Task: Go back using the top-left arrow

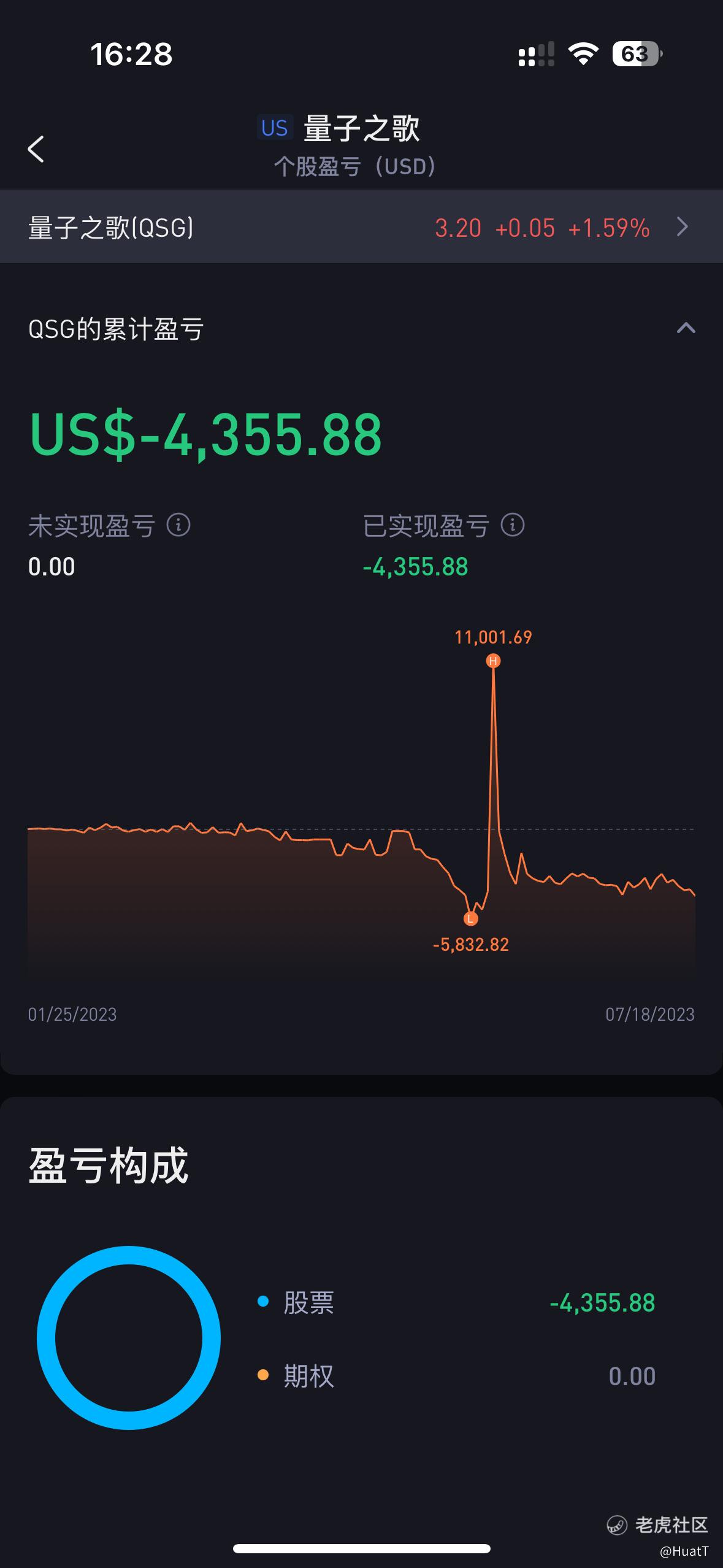Action: pyautogui.click(x=36, y=149)
